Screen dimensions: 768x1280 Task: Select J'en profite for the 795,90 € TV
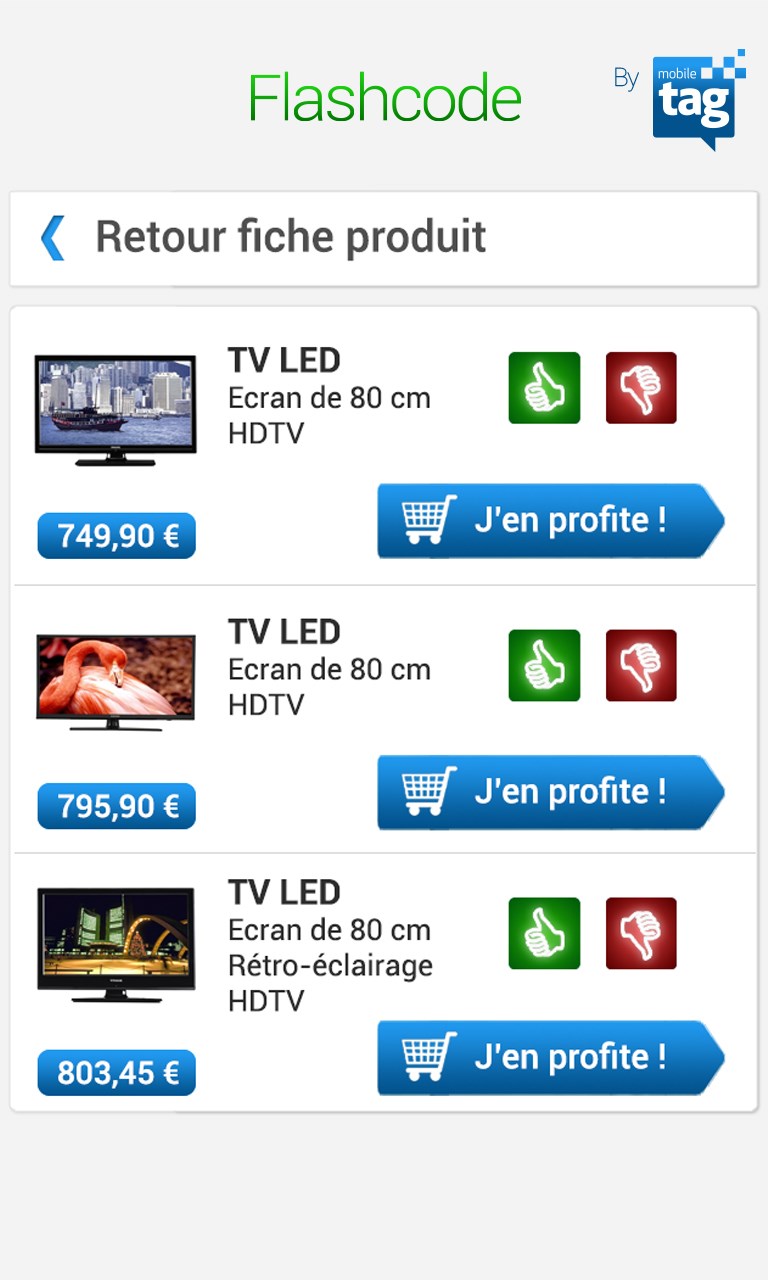pyautogui.click(x=549, y=792)
